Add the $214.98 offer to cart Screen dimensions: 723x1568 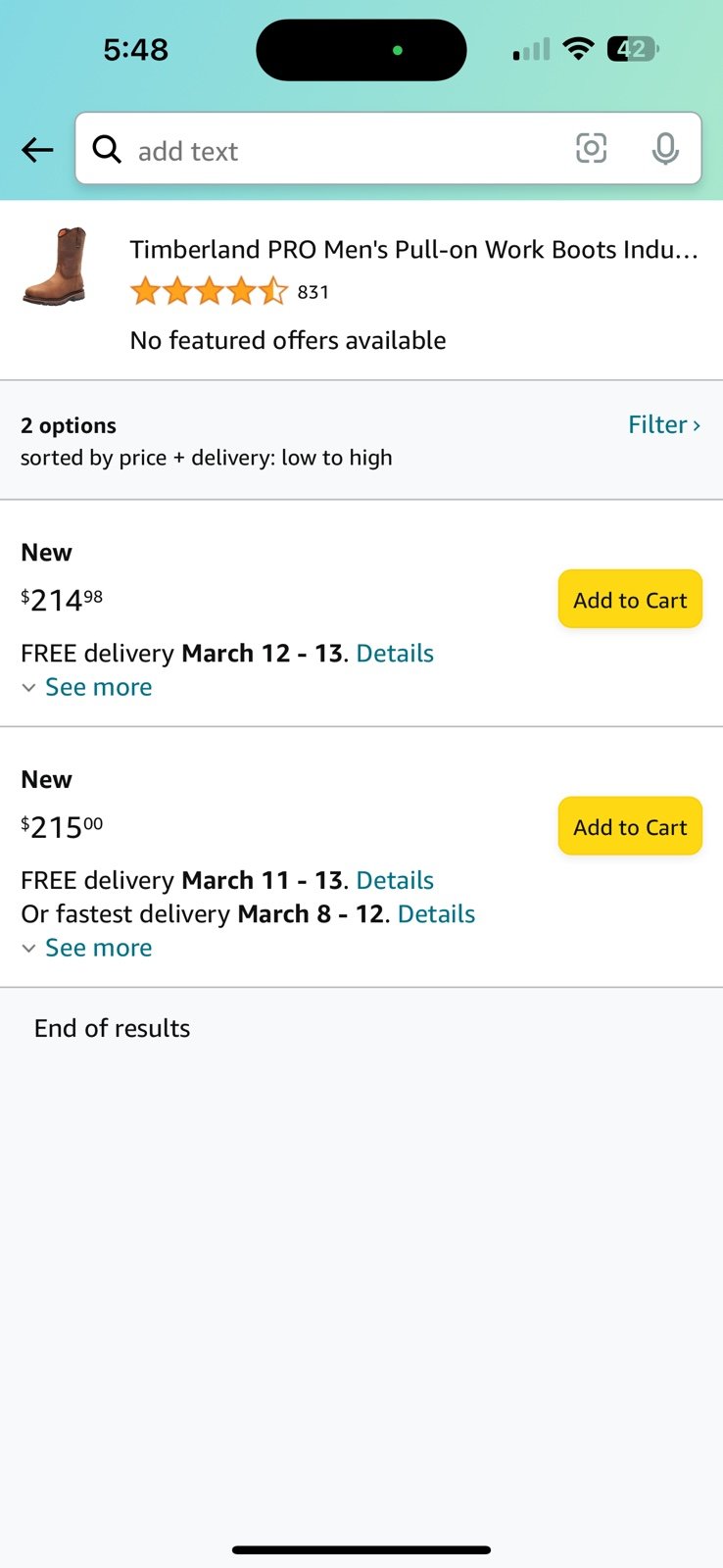click(630, 600)
